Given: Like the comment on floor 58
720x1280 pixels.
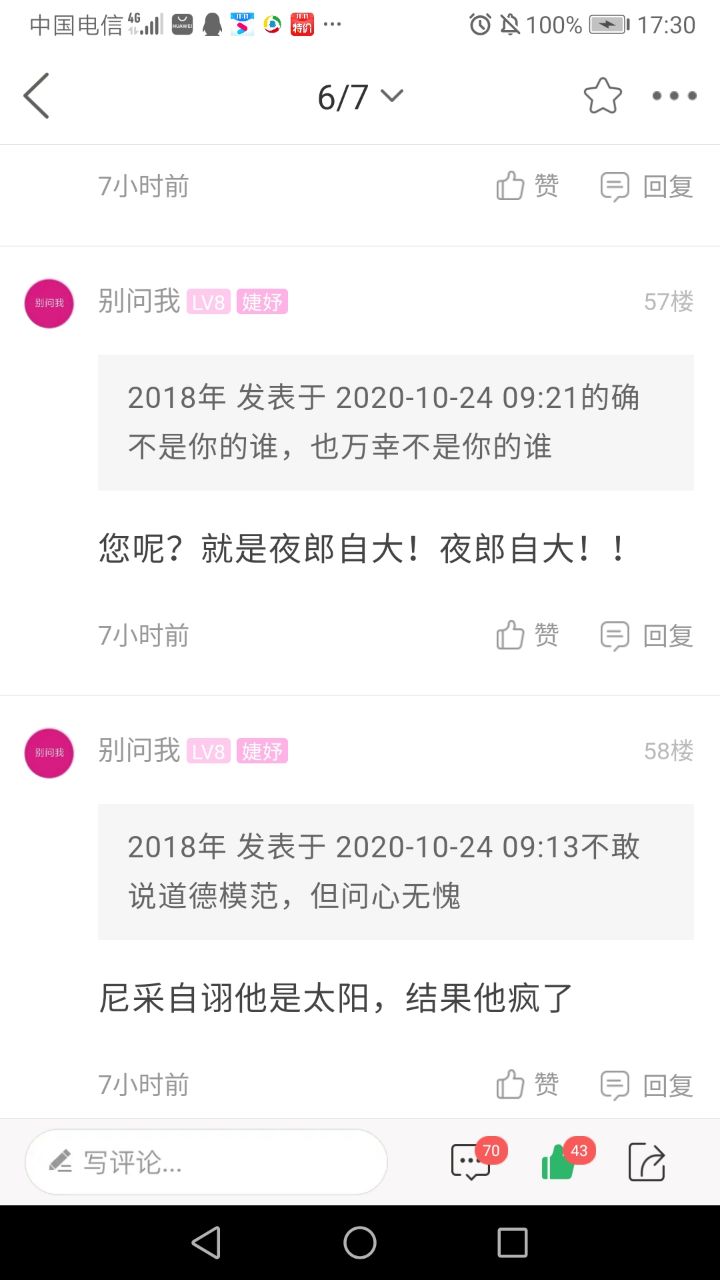Looking at the screenshot, I should 527,1084.
